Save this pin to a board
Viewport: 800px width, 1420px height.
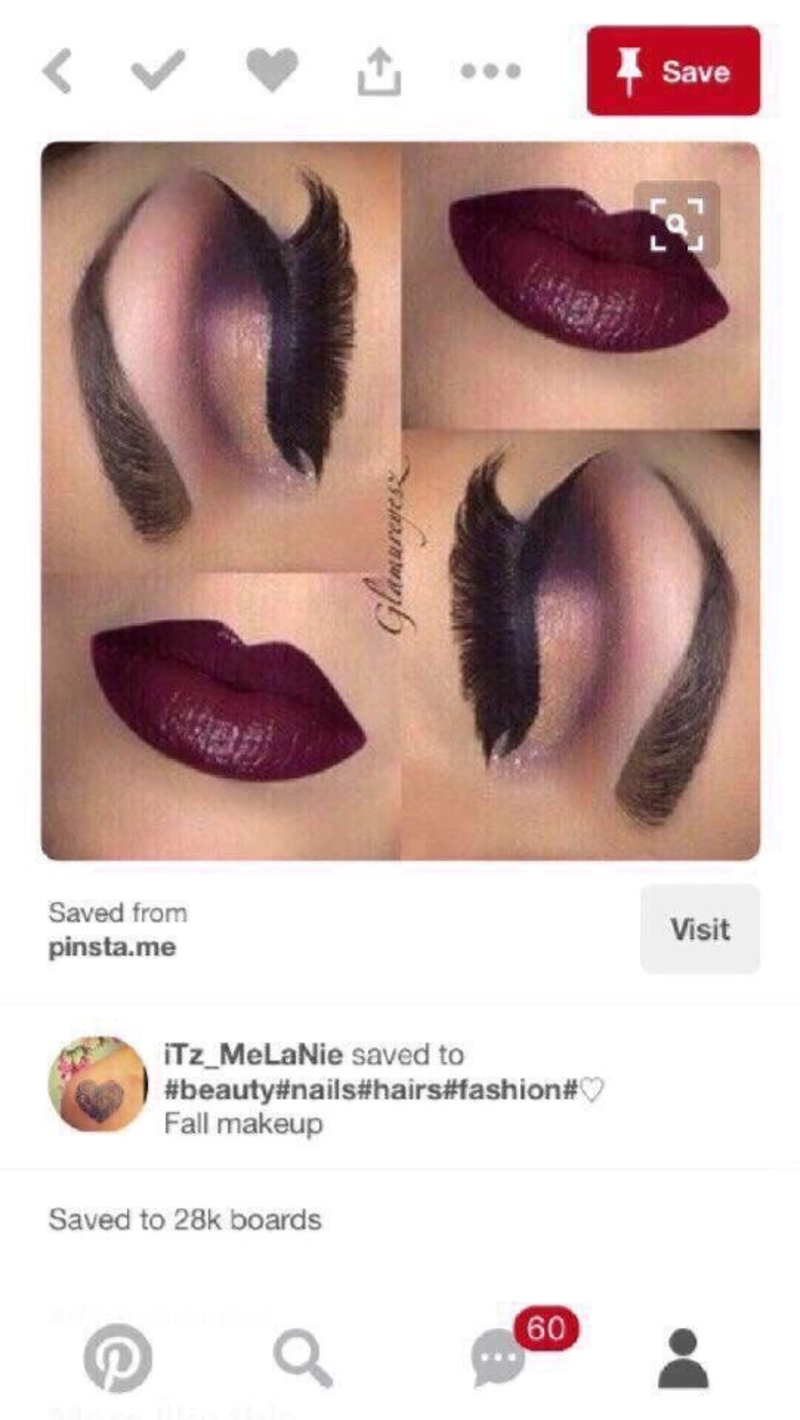coord(673,71)
